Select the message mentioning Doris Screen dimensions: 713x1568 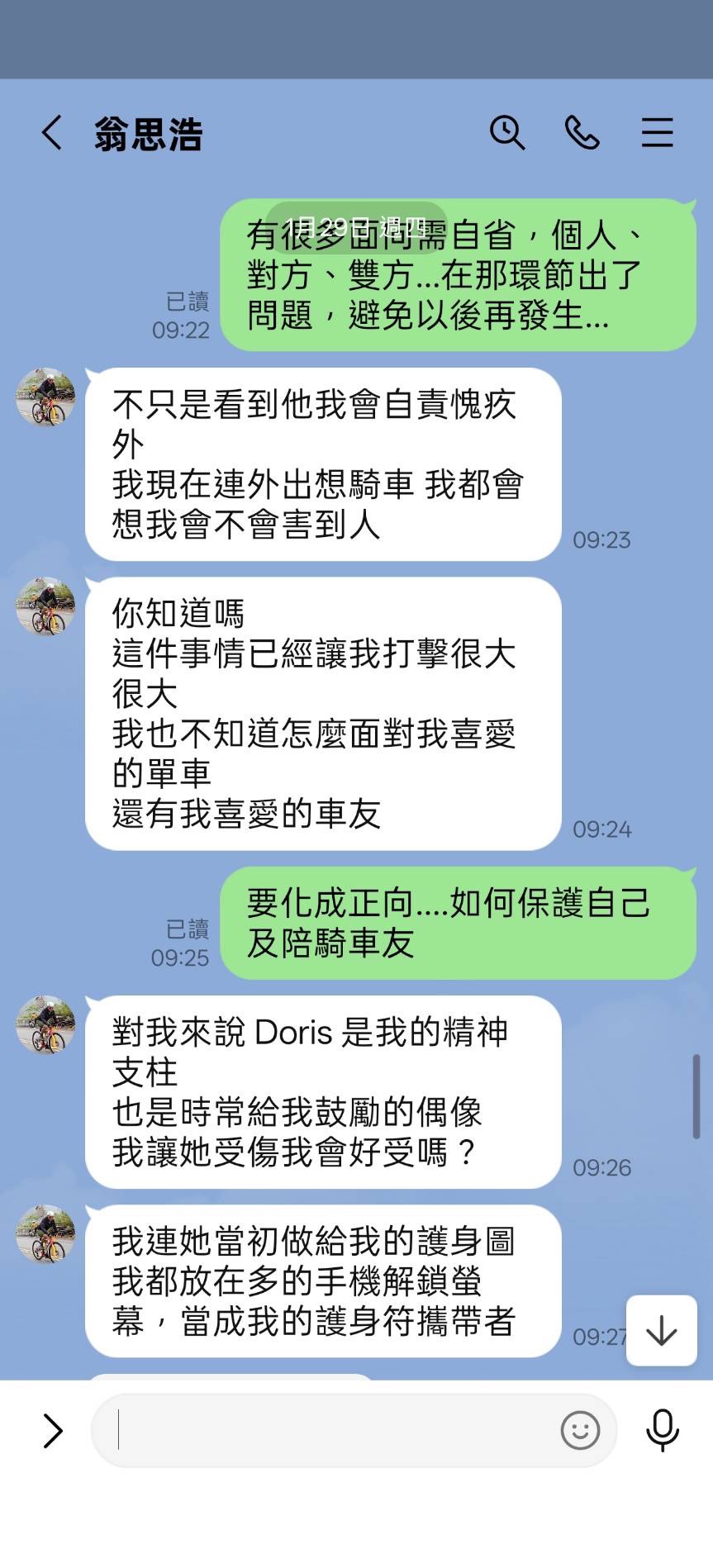click(322, 1090)
